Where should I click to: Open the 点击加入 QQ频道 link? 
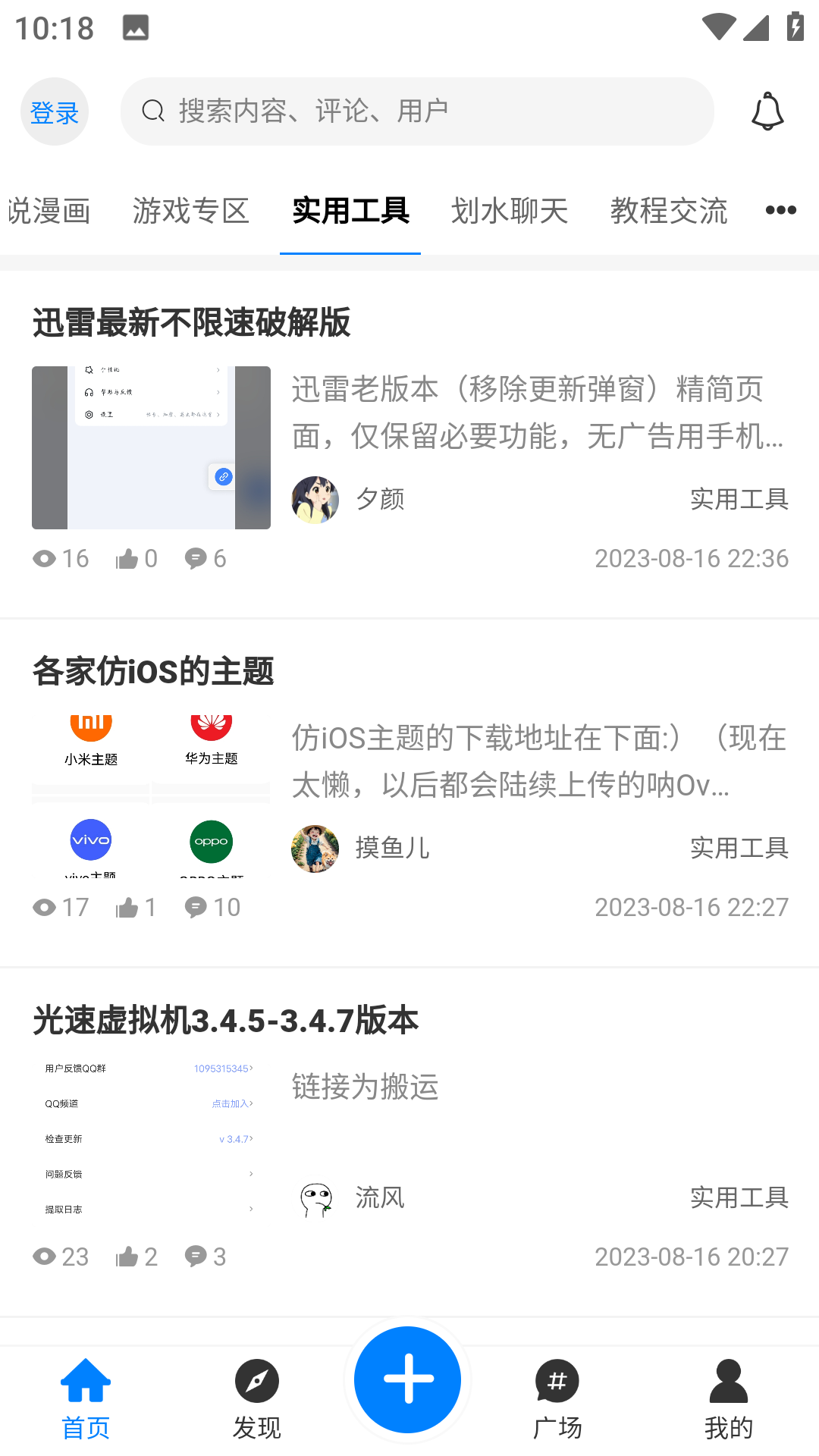(x=230, y=1103)
